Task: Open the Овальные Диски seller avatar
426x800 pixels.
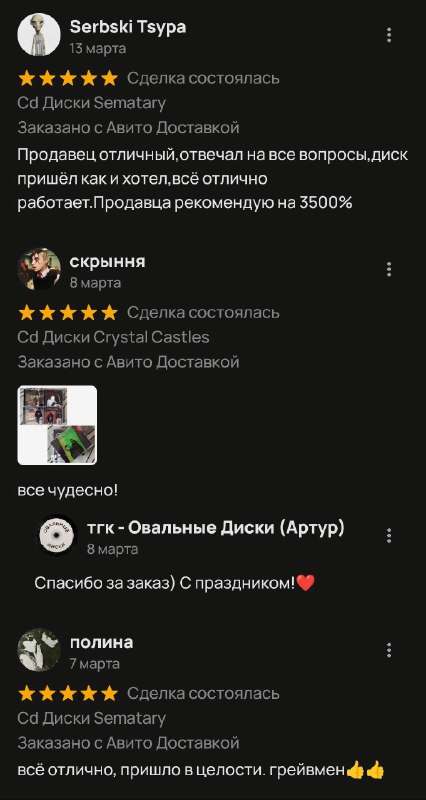Action: click(58, 535)
